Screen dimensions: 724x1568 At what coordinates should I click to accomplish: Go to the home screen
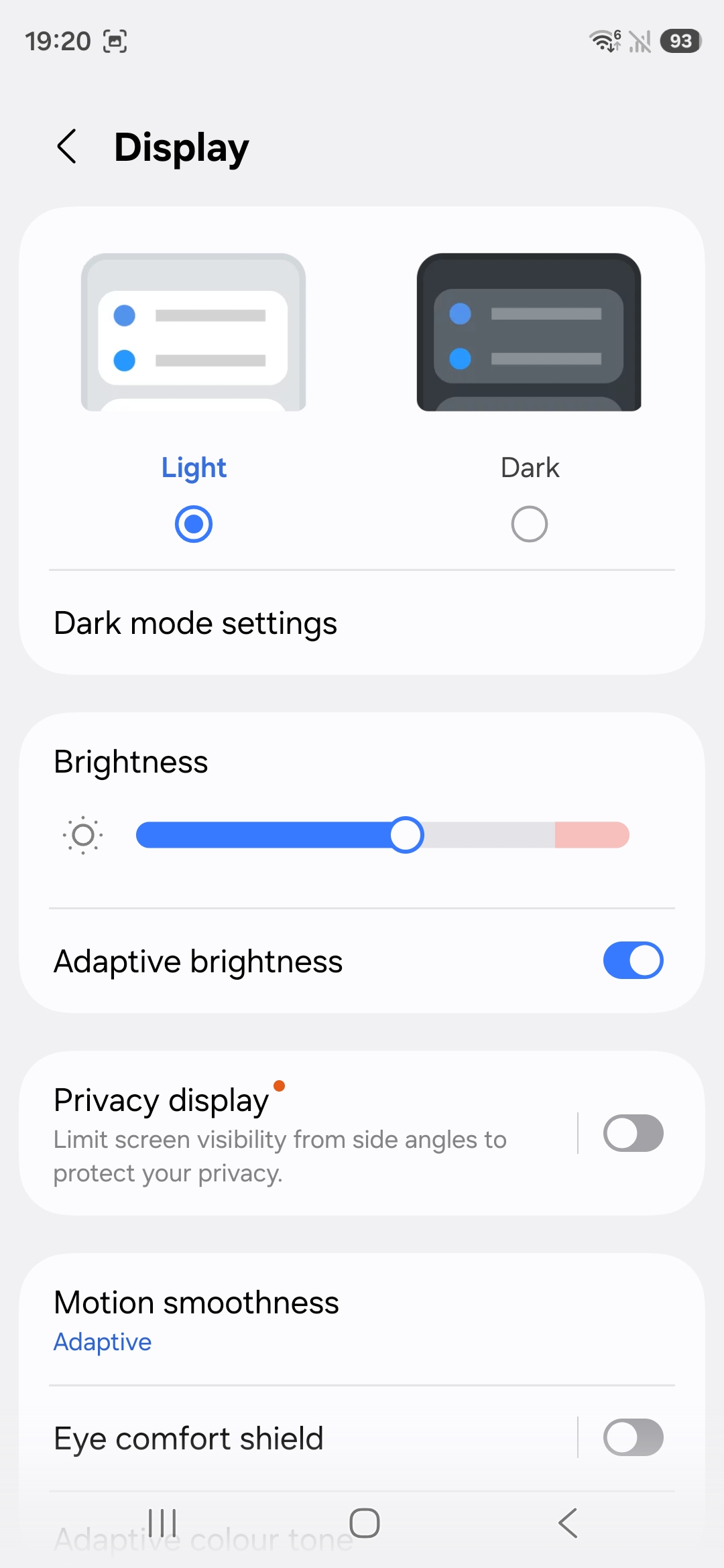(x=364, y=1523)
